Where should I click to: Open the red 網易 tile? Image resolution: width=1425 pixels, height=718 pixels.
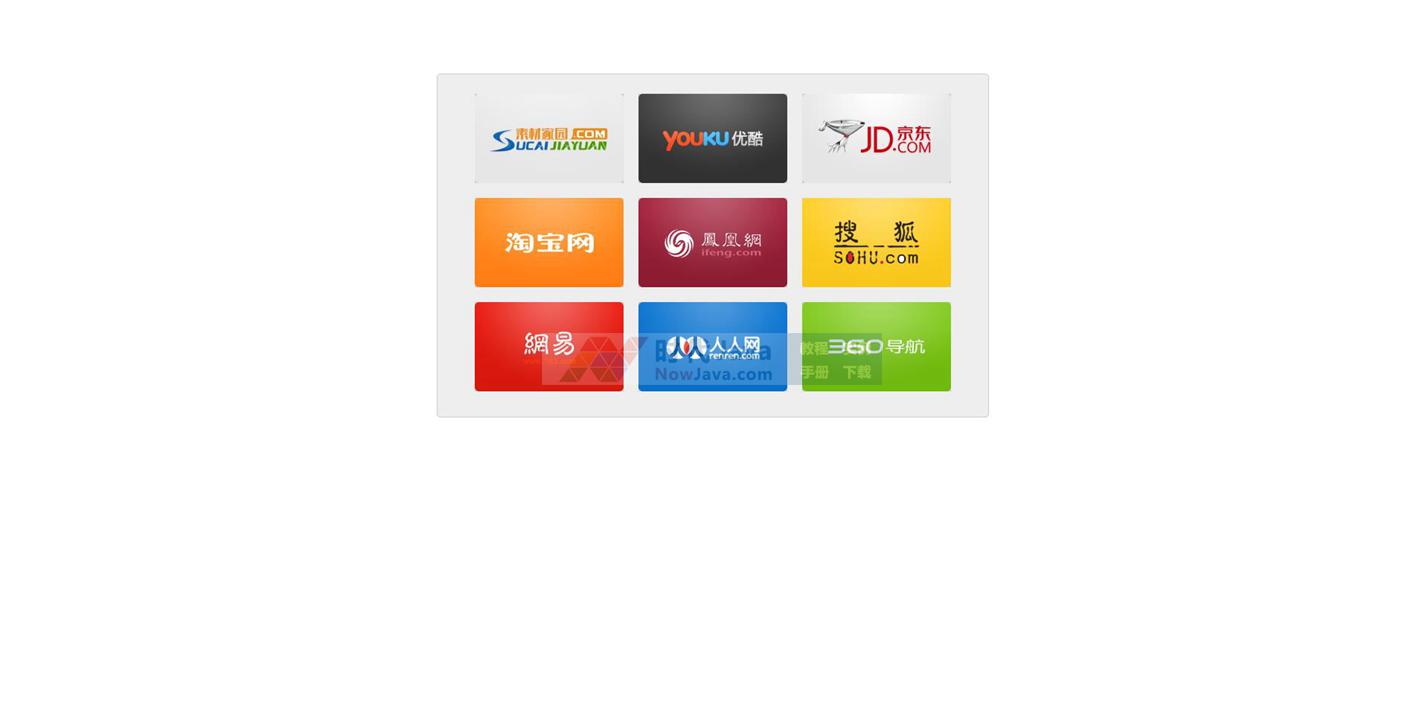549,346
